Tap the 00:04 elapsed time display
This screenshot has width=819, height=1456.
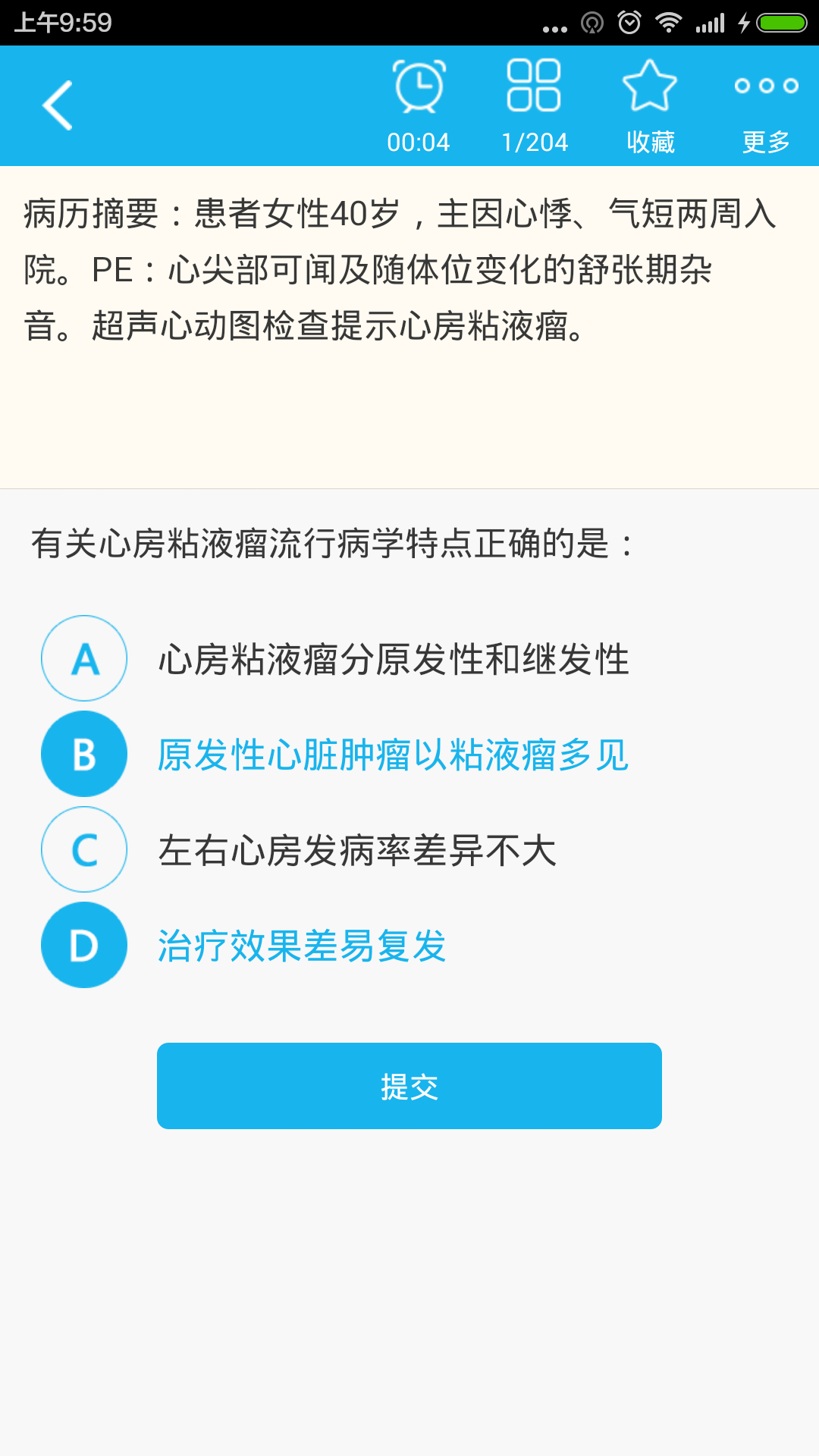(418, 141)
